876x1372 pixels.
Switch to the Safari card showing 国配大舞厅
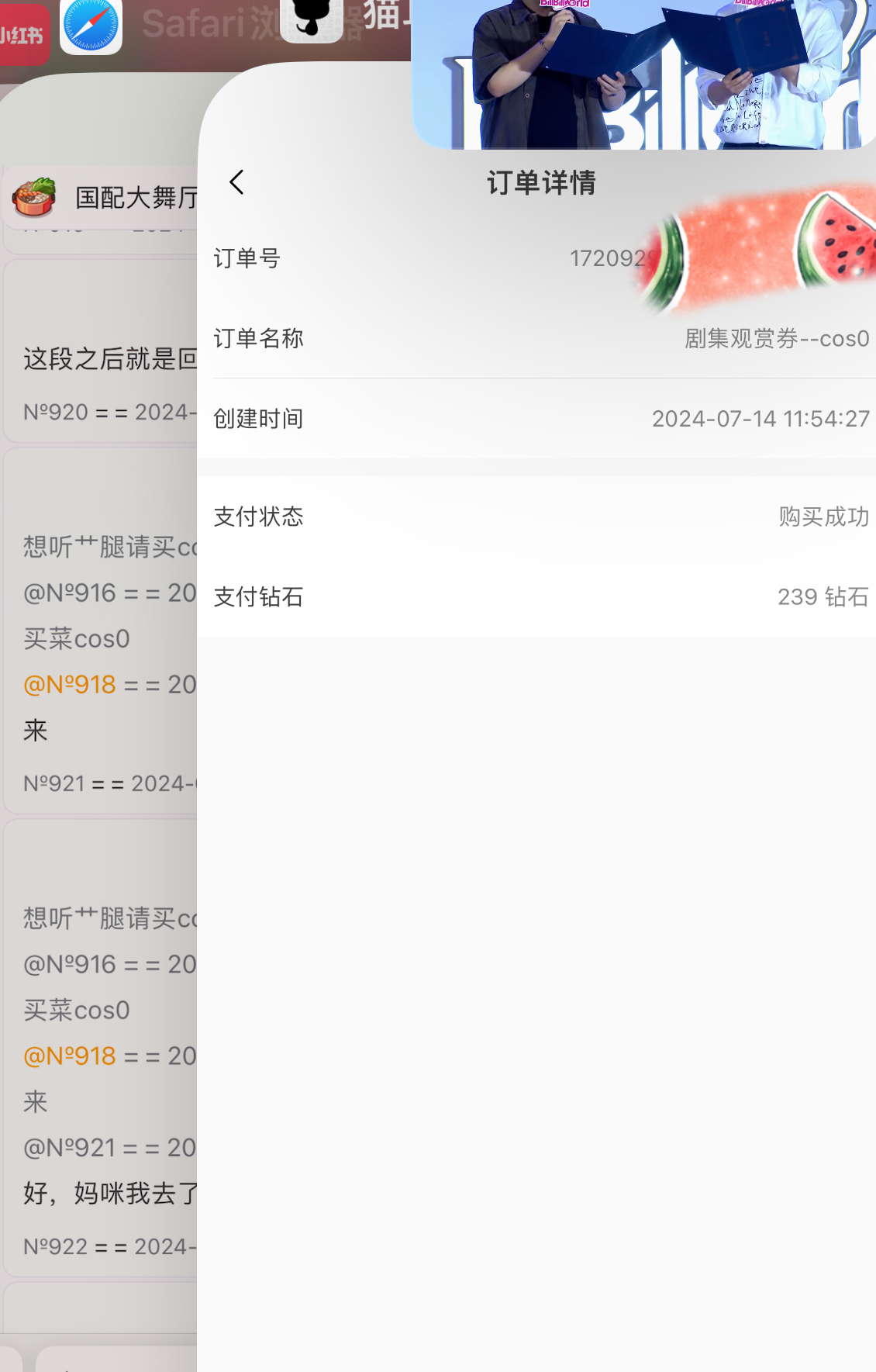99,698
